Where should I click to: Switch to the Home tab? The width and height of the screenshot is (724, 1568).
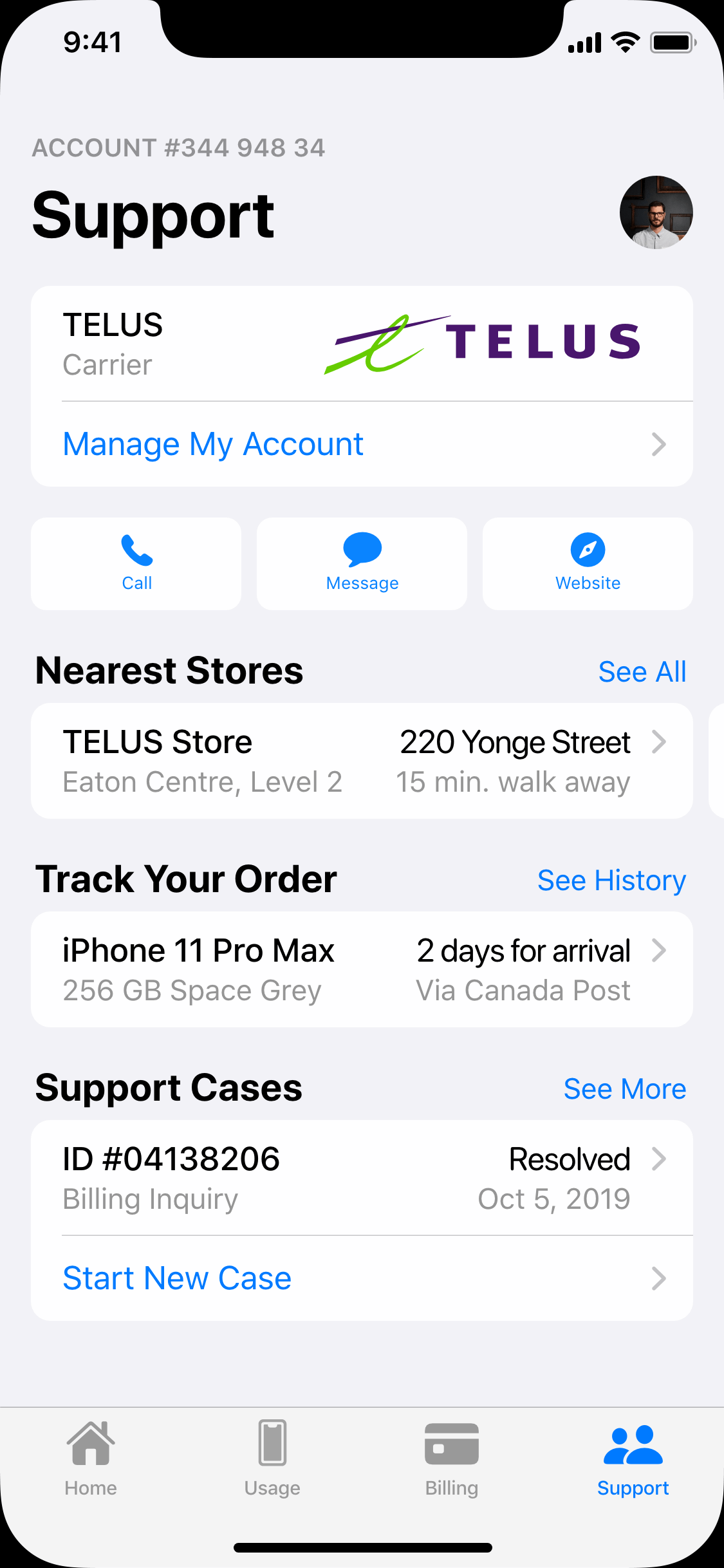point(91,1459)
